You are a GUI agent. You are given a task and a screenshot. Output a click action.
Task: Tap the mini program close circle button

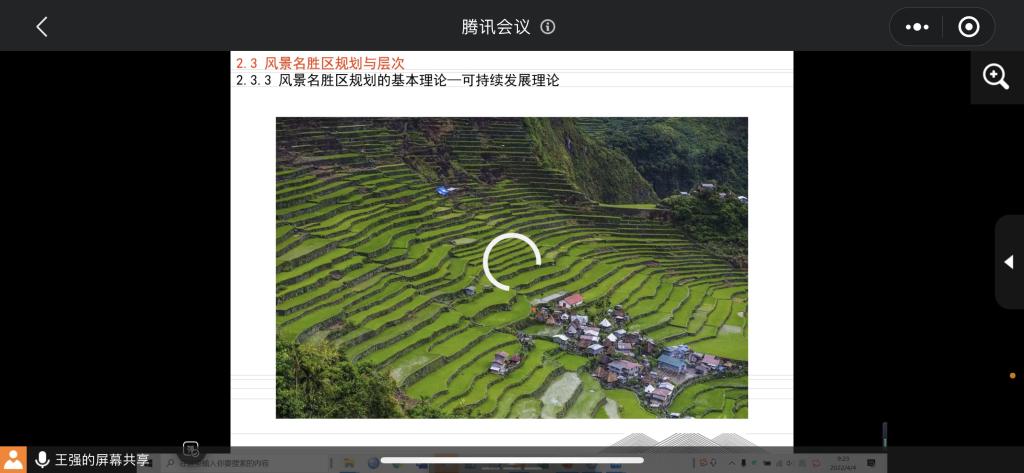(x=968, y=27)
